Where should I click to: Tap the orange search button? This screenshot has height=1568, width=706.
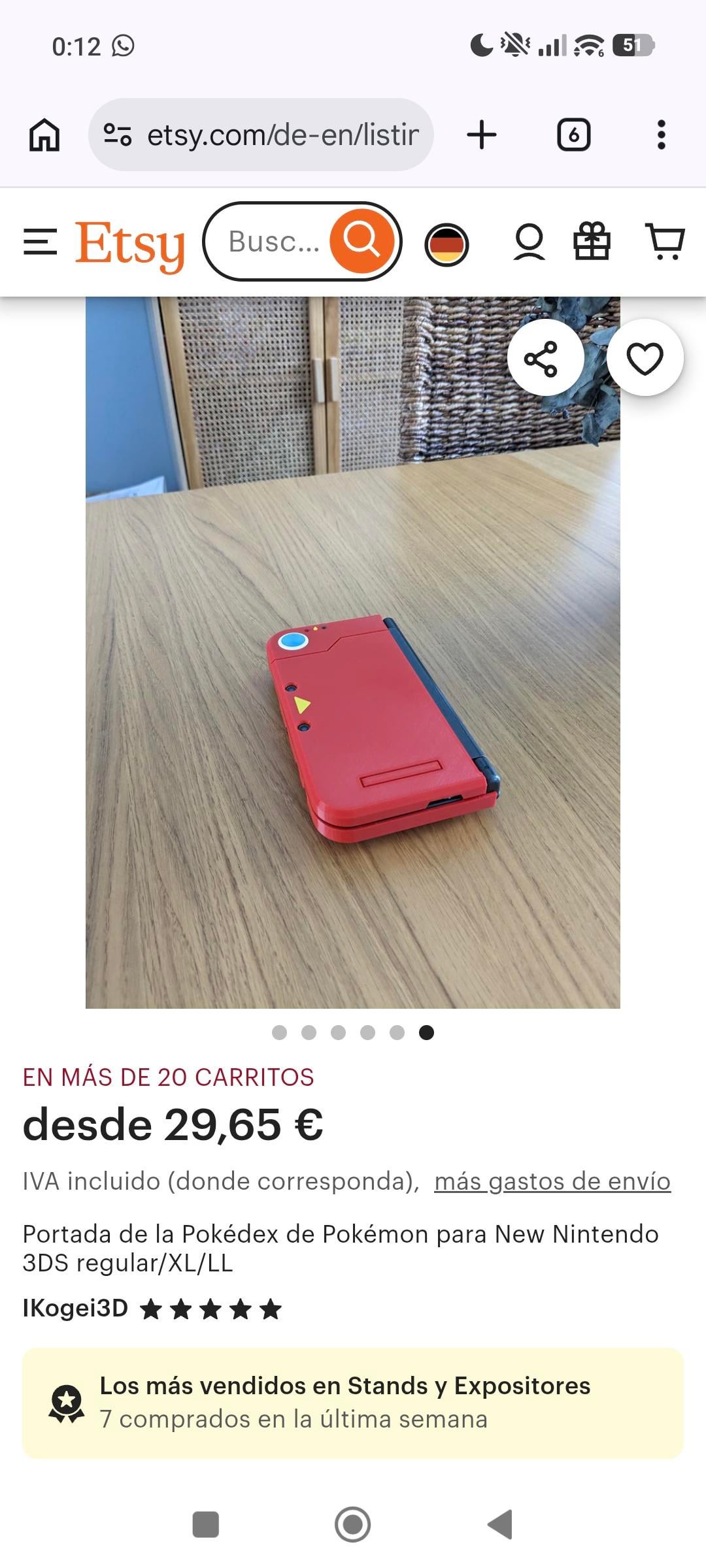coord(363,241)
